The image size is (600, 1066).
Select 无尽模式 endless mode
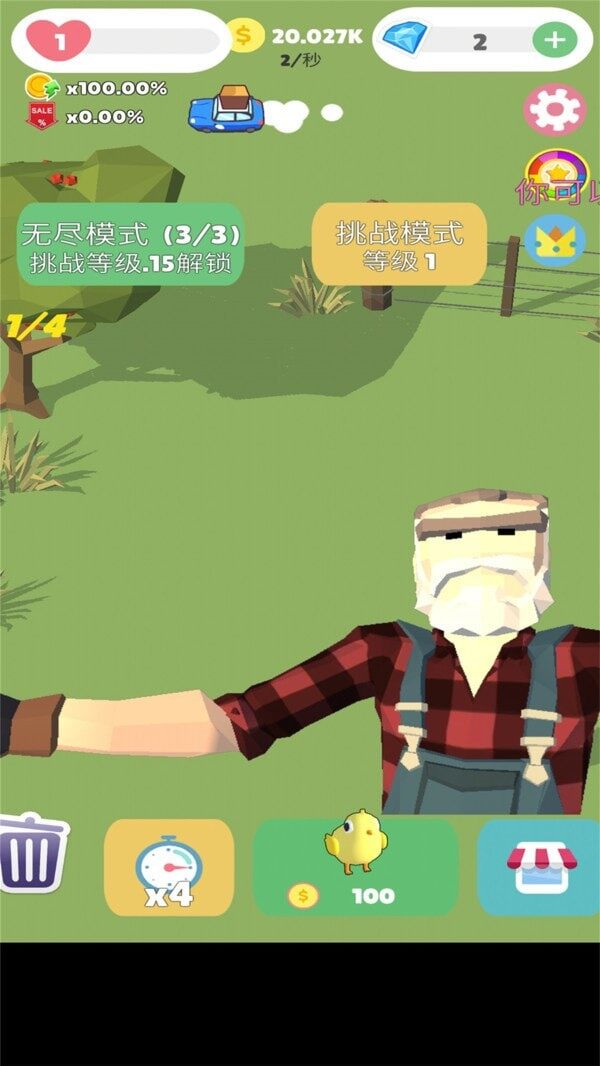(x=130, y=245)
